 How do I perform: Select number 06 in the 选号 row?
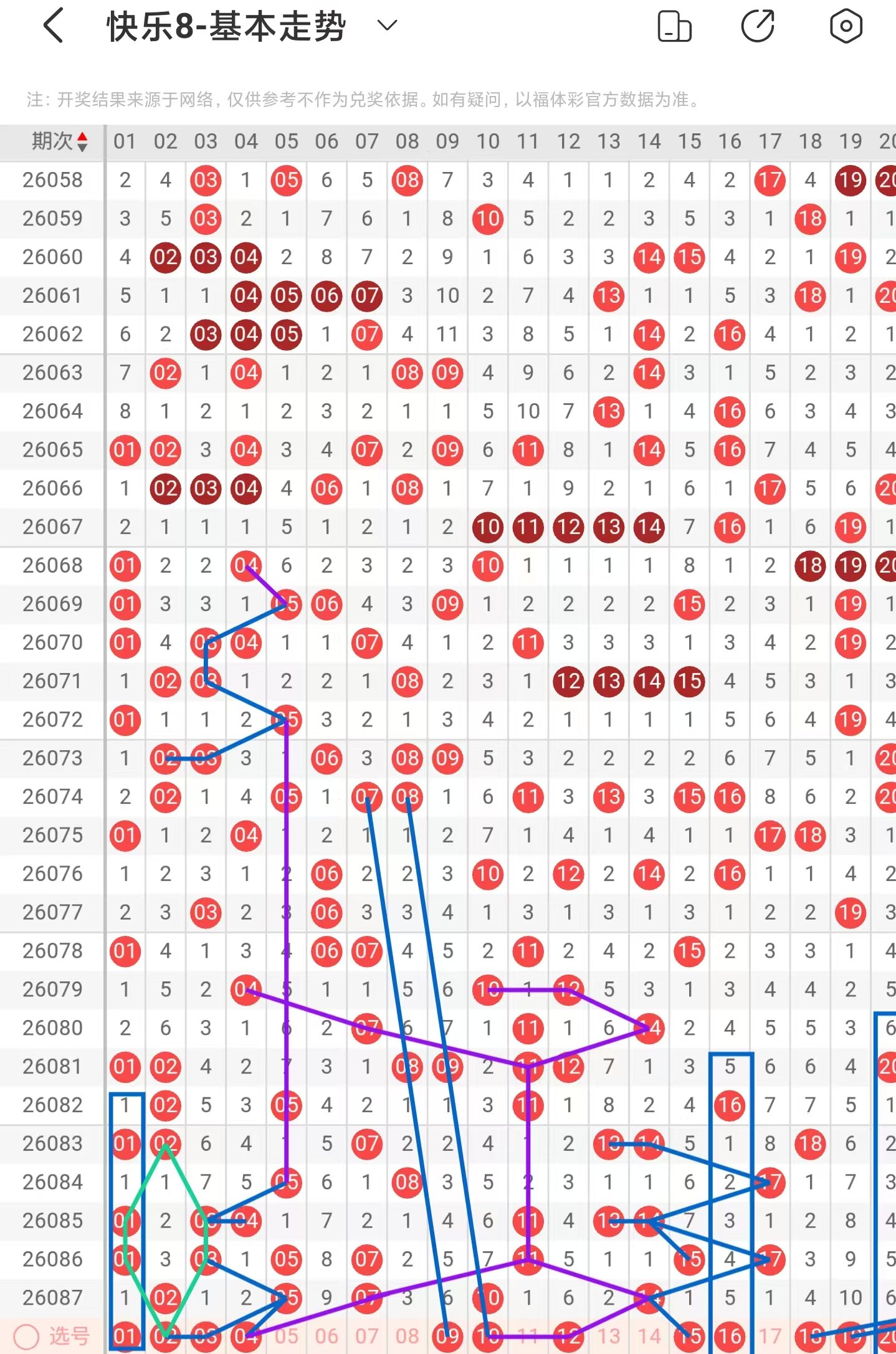(x=326, y=1336)
